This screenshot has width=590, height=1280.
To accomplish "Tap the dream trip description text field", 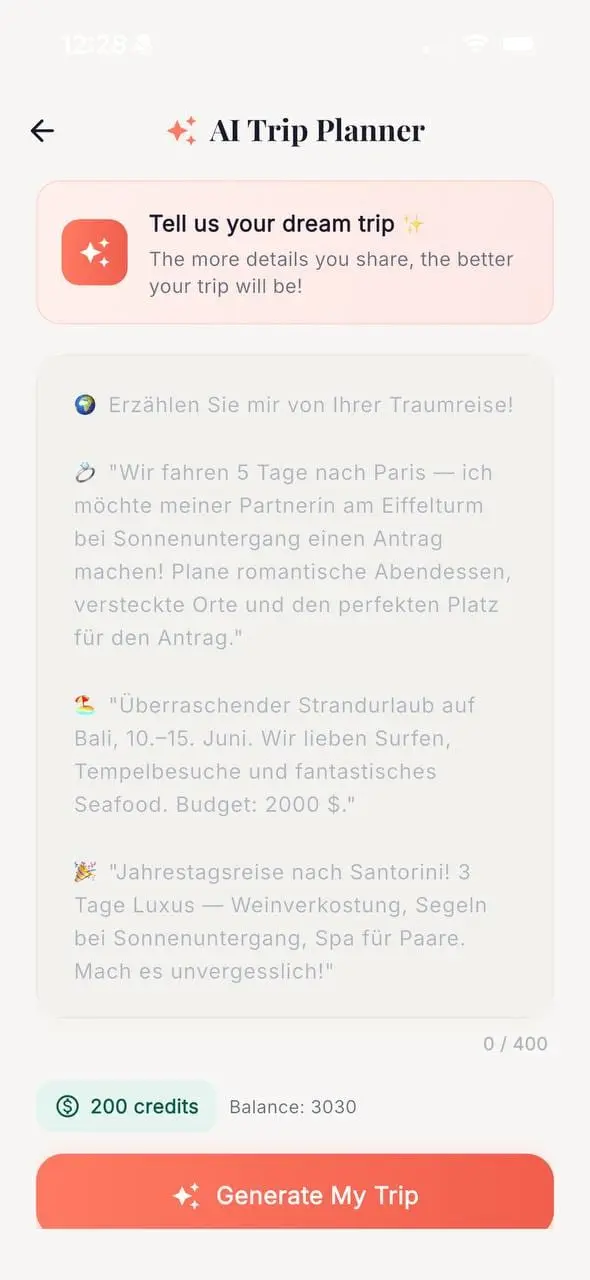I will (295, 686).
